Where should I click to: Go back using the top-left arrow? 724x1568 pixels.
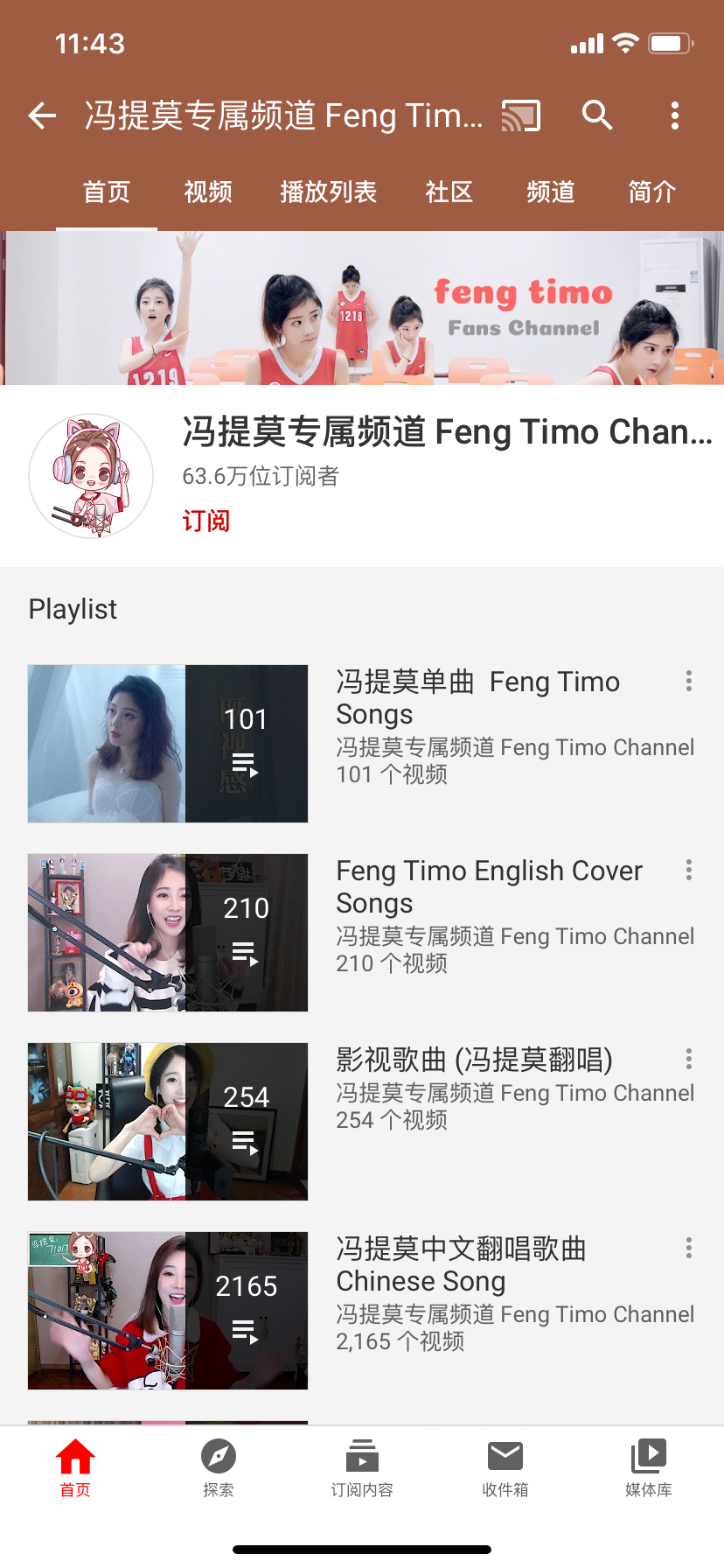pos(42,115)
